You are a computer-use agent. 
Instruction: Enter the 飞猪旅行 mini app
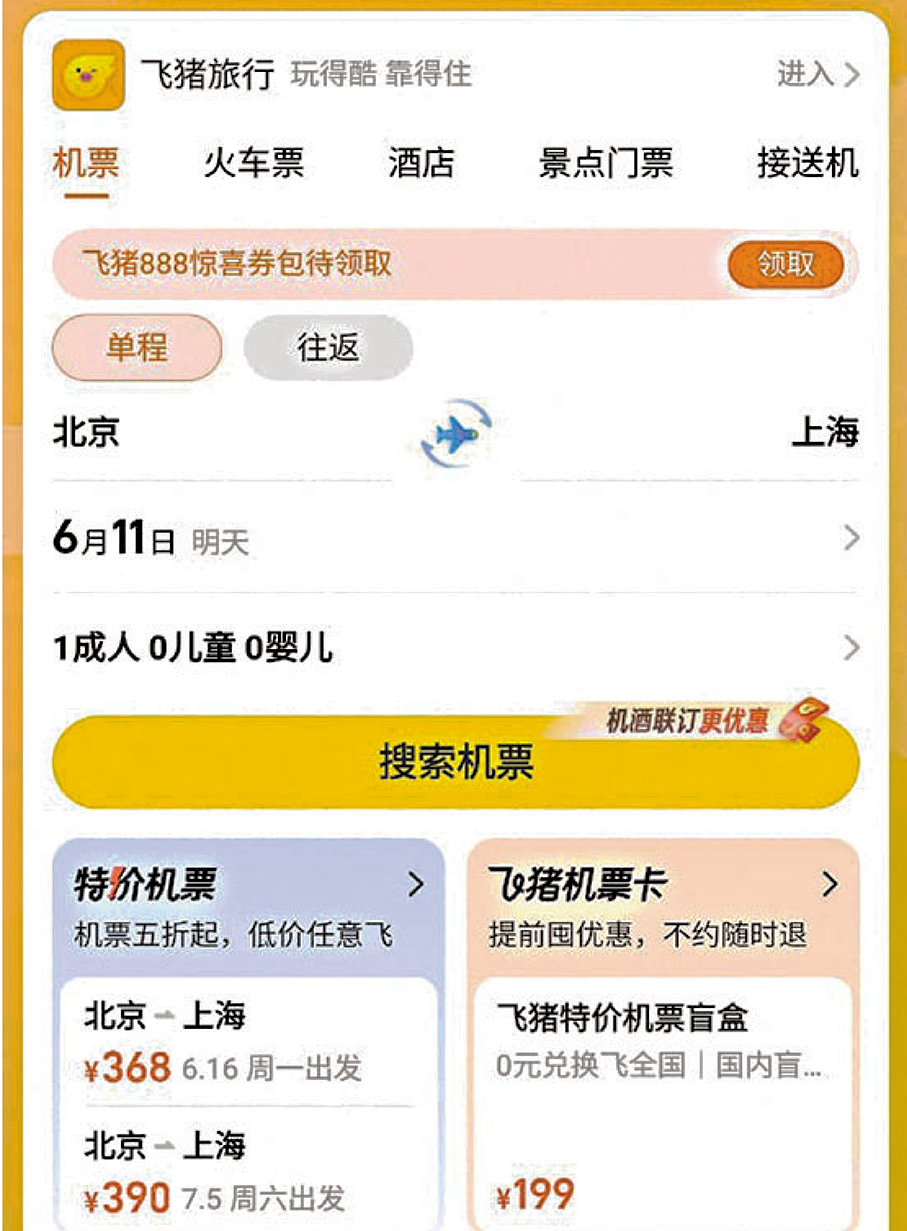[817, 74]
